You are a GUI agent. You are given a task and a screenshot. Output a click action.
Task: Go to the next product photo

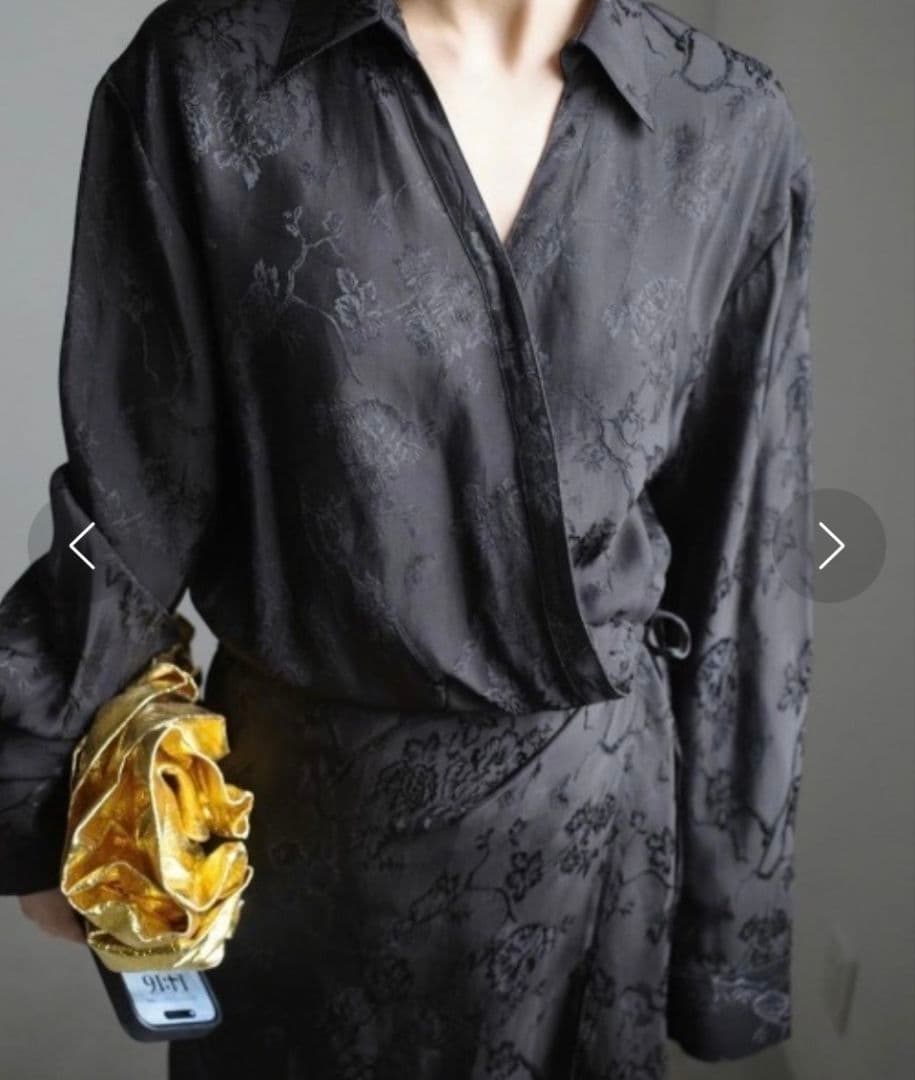tap(830, 546)
